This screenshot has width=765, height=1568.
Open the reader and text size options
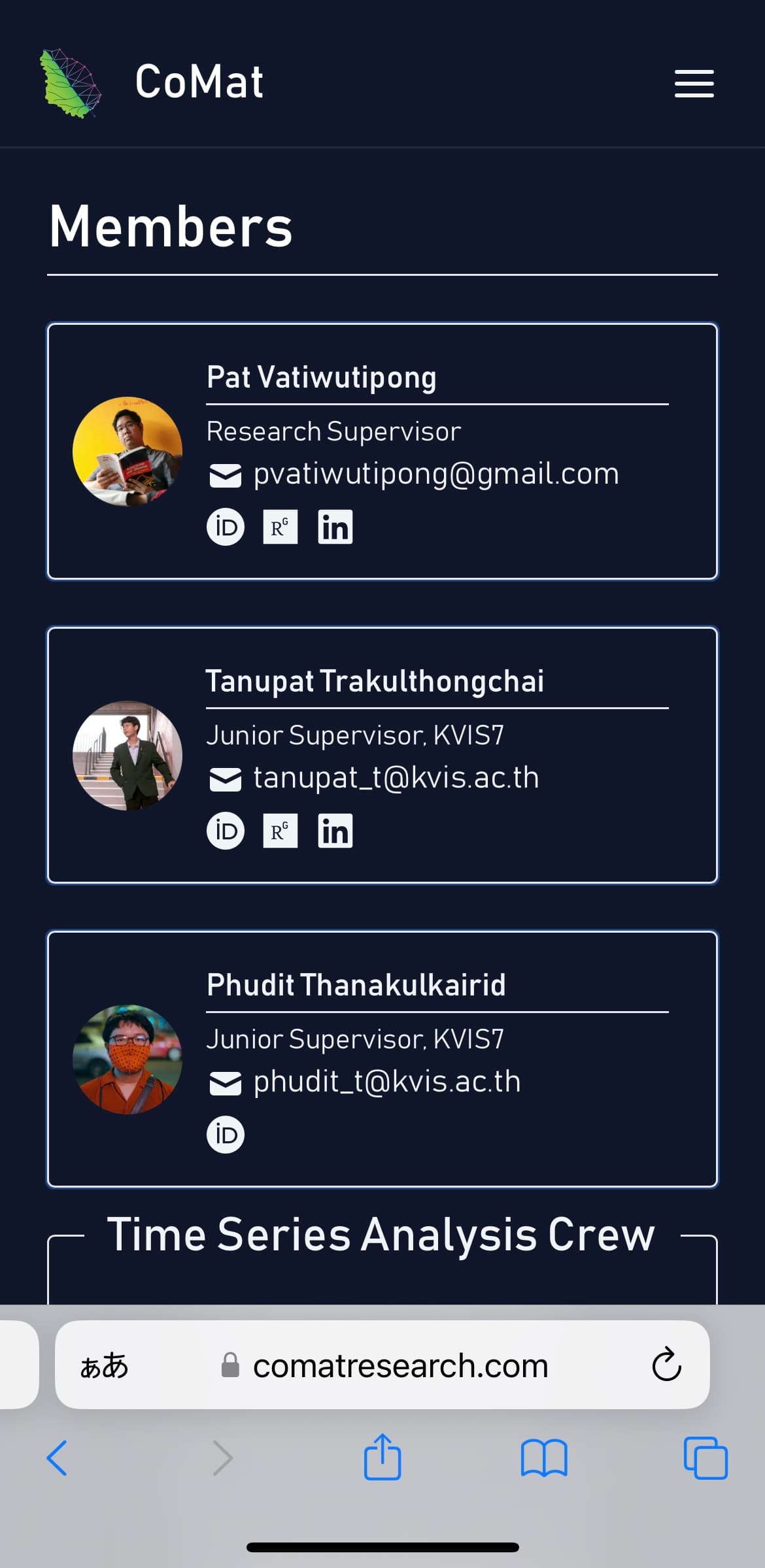104,1365
